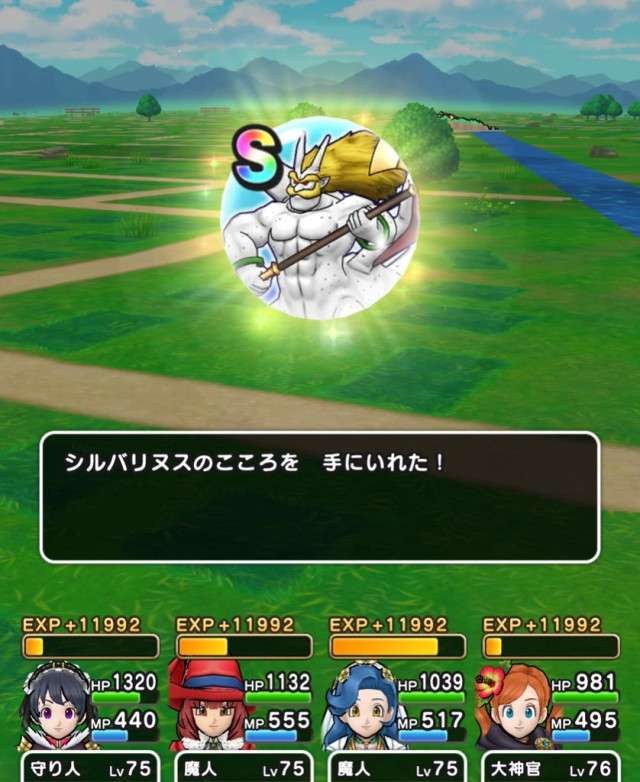
Task: Tap the シルバリヌスのこころ message box to continue
Action: pyautogui.click(x=319, y=496)
